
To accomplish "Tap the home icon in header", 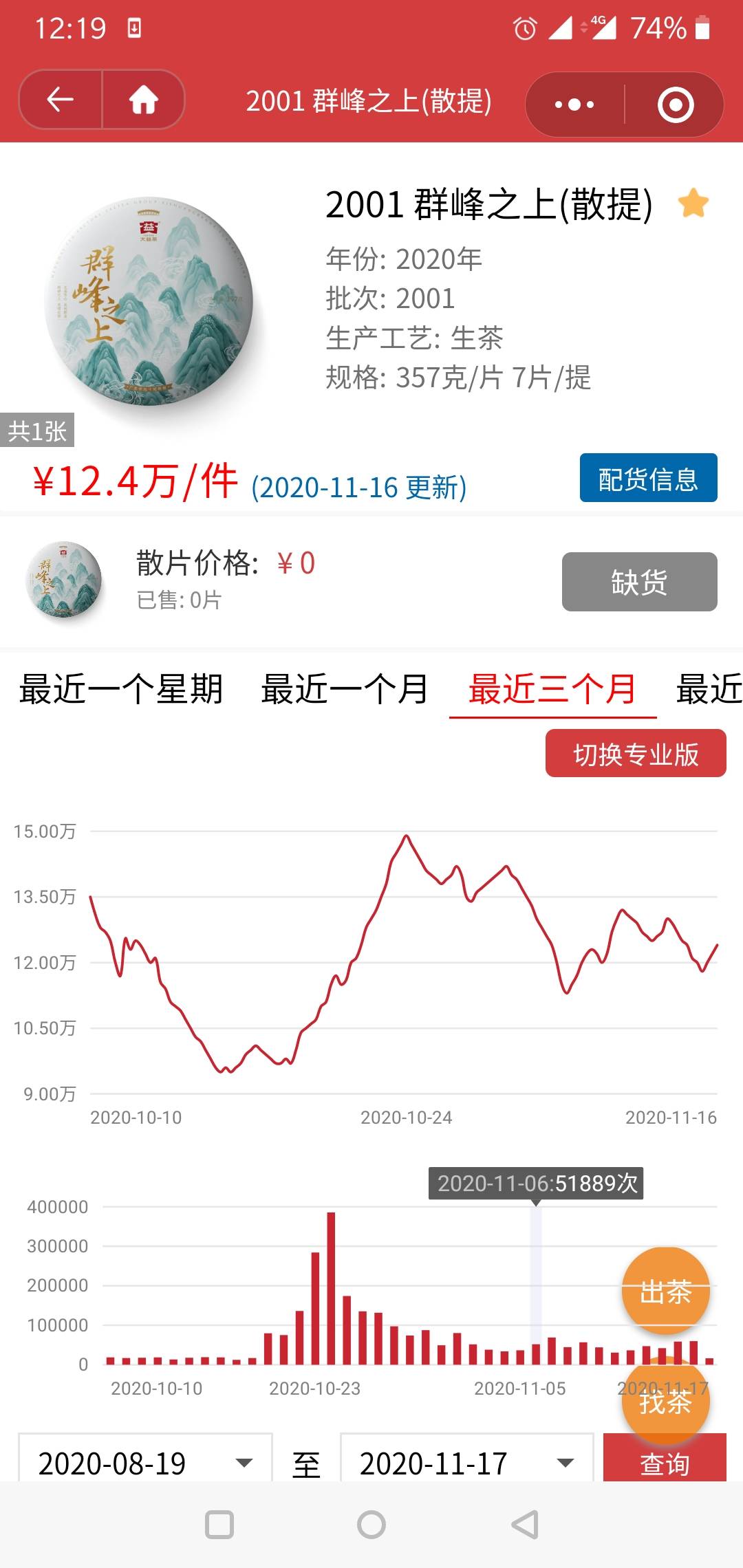I will click(144, 100).
